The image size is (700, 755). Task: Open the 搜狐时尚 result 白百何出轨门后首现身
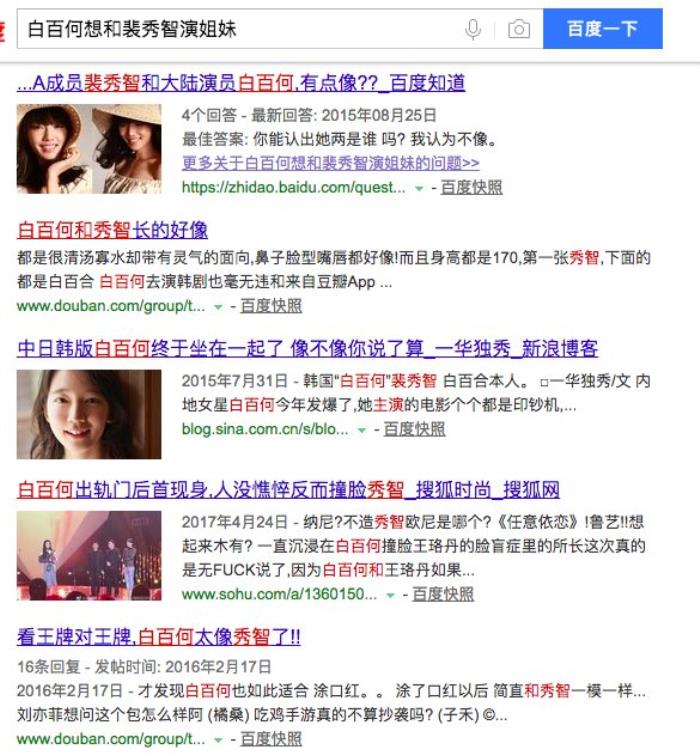pyautogui.click(x=288, y=490)
